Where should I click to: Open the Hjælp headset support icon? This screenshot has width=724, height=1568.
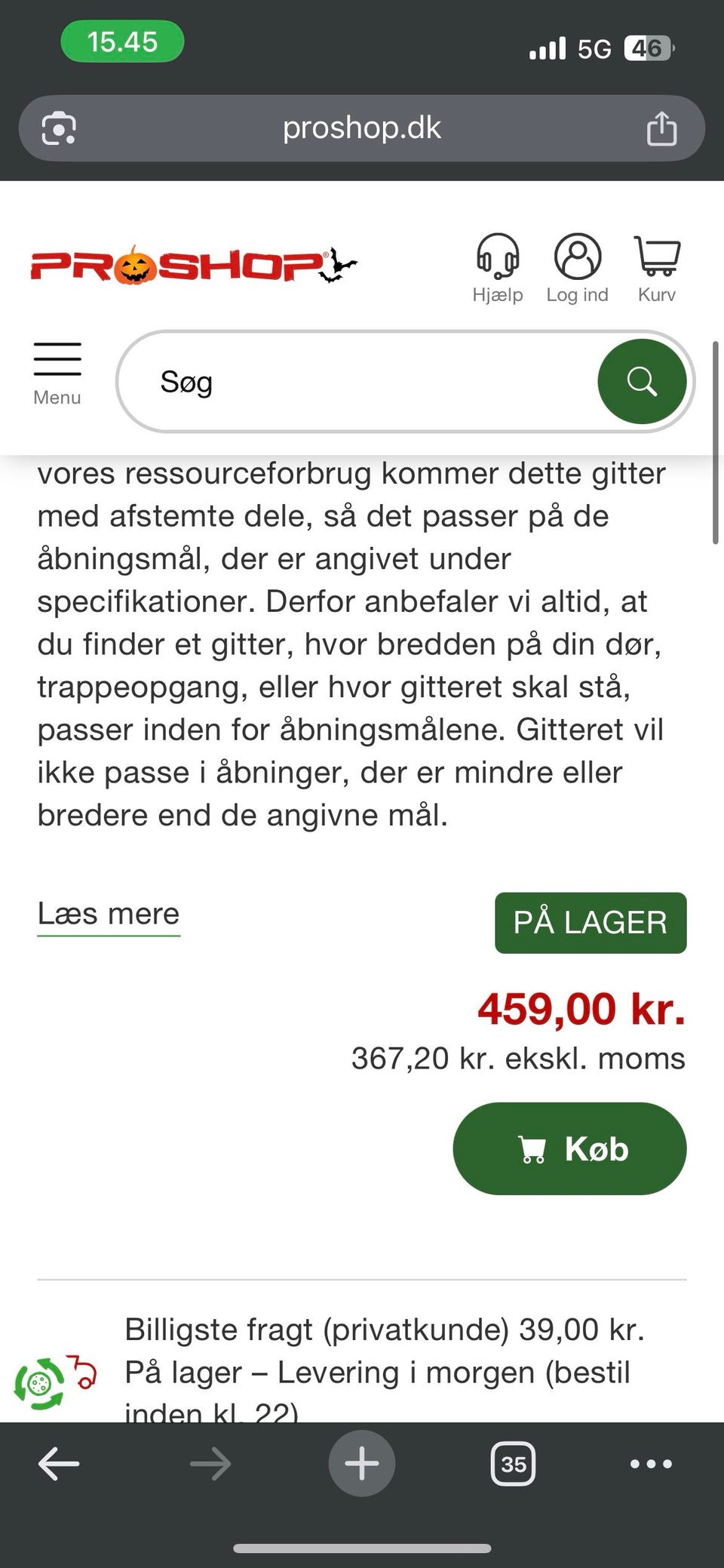[x=498, y=257]
